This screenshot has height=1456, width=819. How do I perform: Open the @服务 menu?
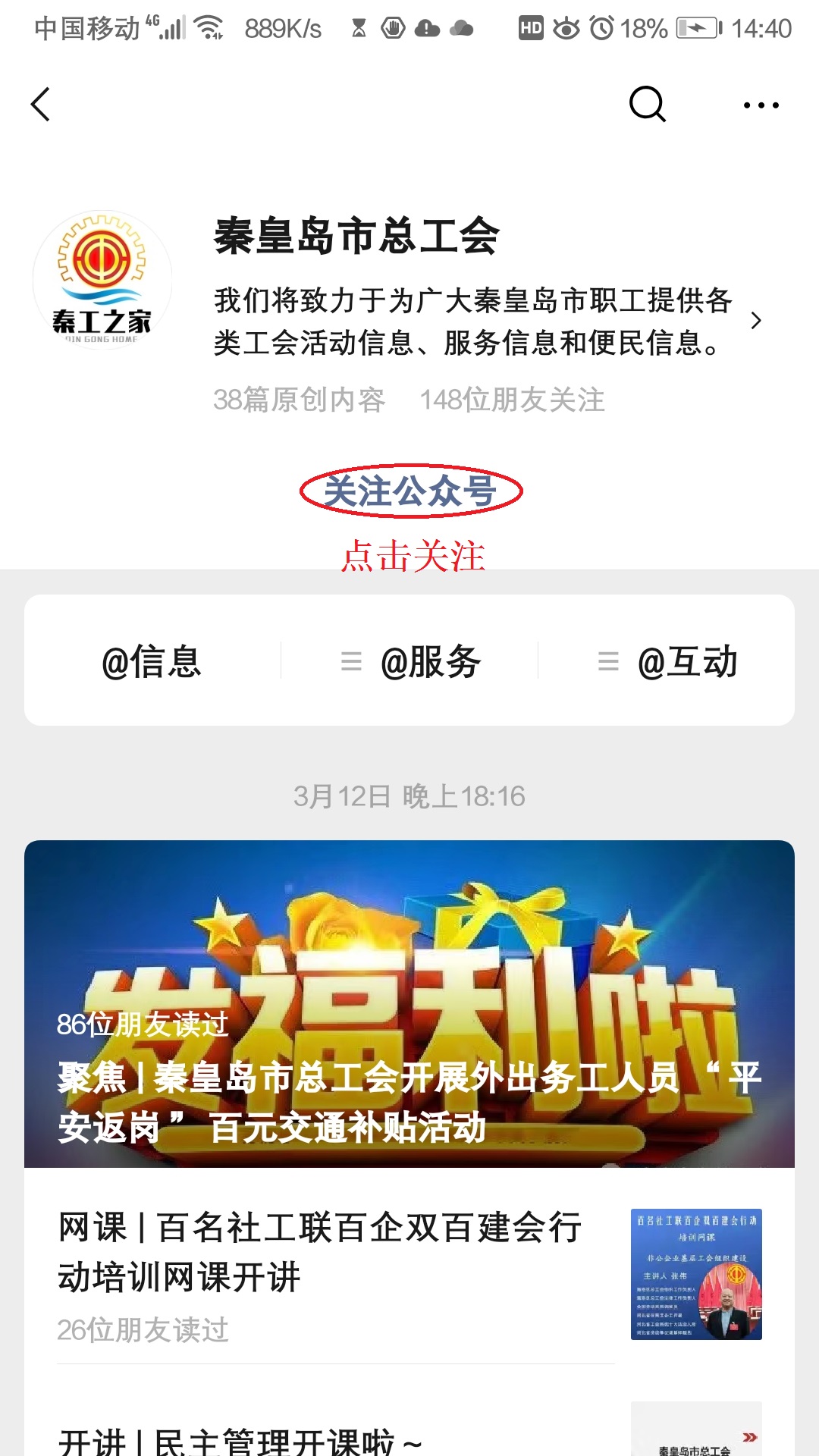pos(411,661)
